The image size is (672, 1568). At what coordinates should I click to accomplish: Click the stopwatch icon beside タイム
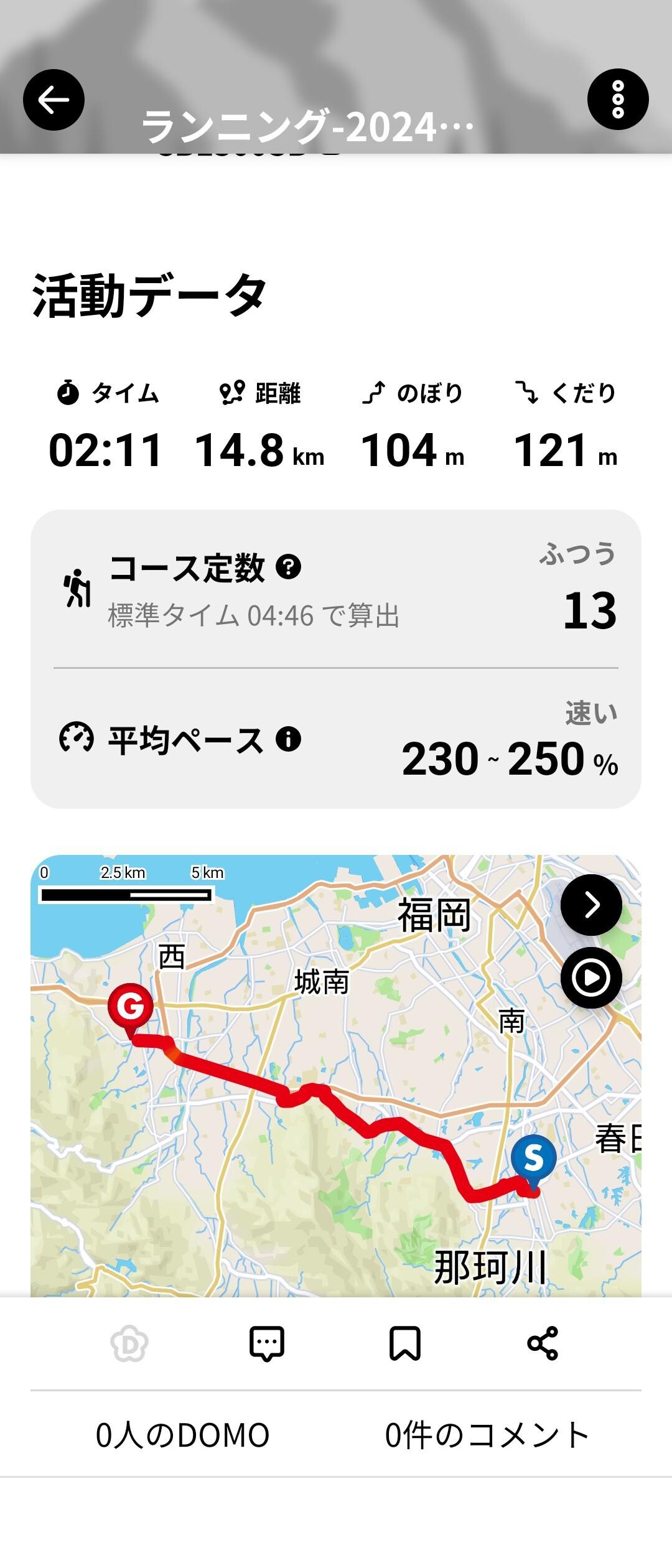tap(68, 393)
